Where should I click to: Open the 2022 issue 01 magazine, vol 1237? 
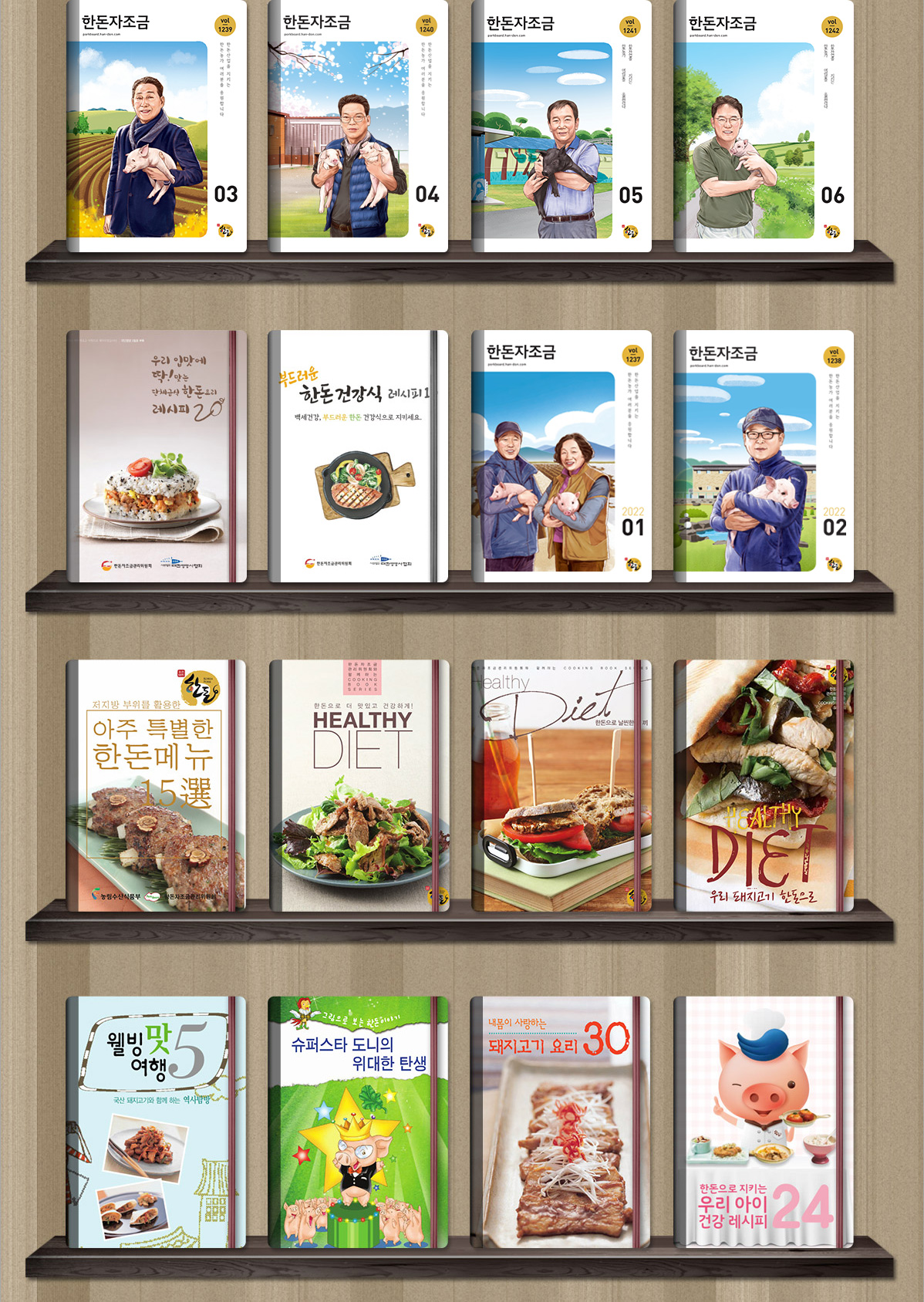(x=561, y=456)
